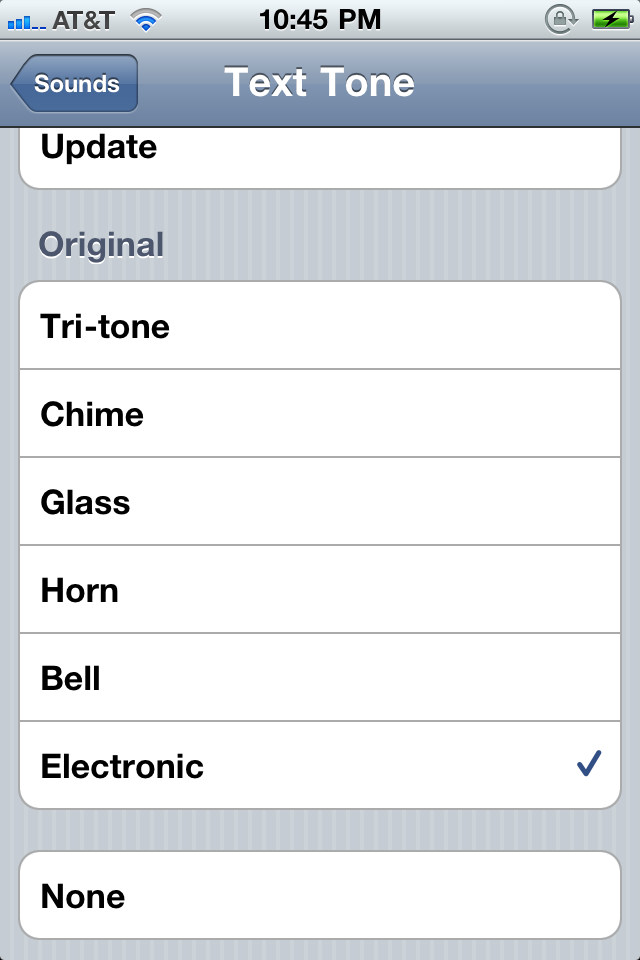This screenshot has width=640, height=960.
Task: Choose the Bell tone
Action: [320, 678]
